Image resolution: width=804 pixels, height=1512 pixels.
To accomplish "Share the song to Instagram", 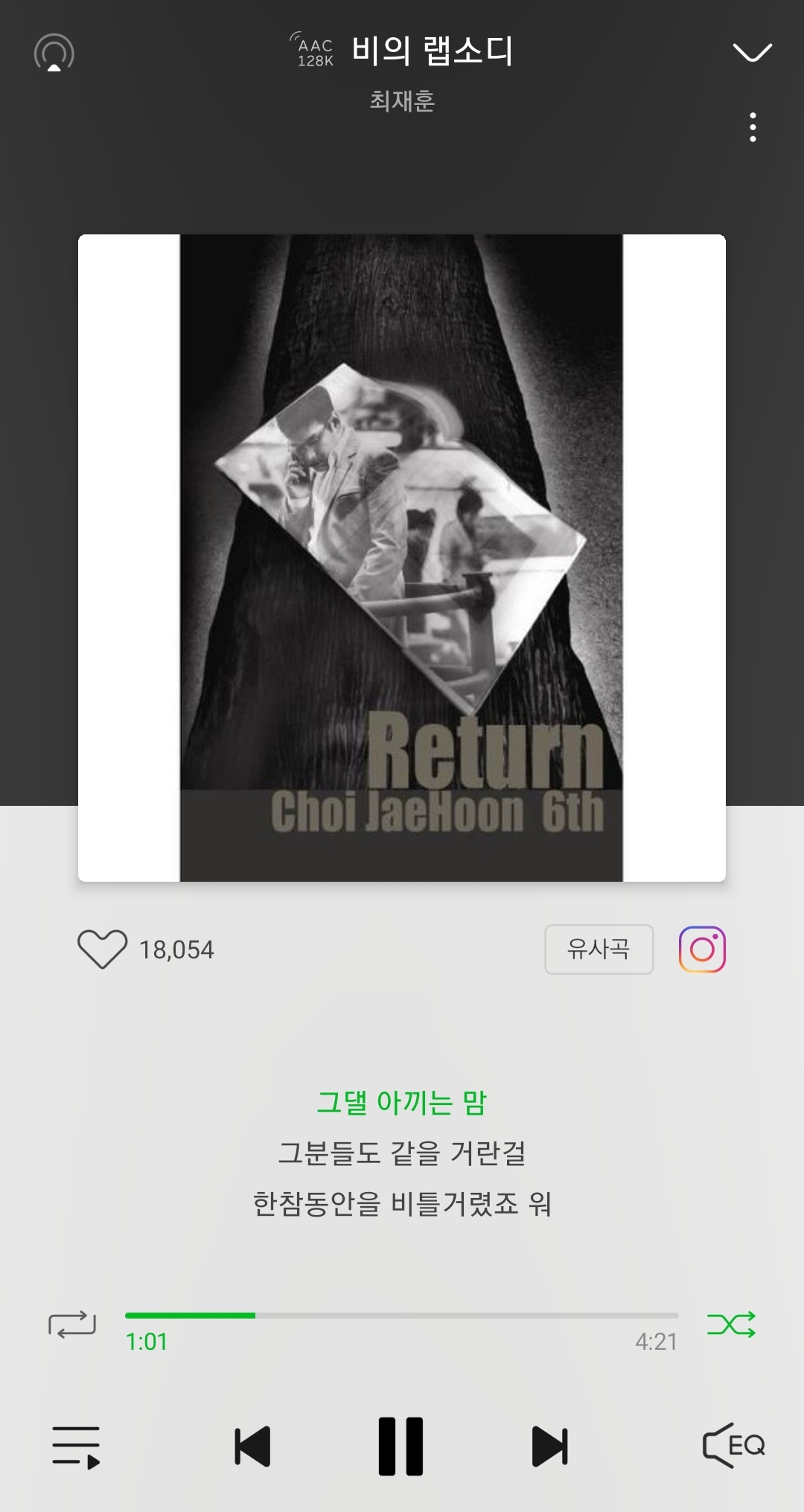I will tap(702, 949).
